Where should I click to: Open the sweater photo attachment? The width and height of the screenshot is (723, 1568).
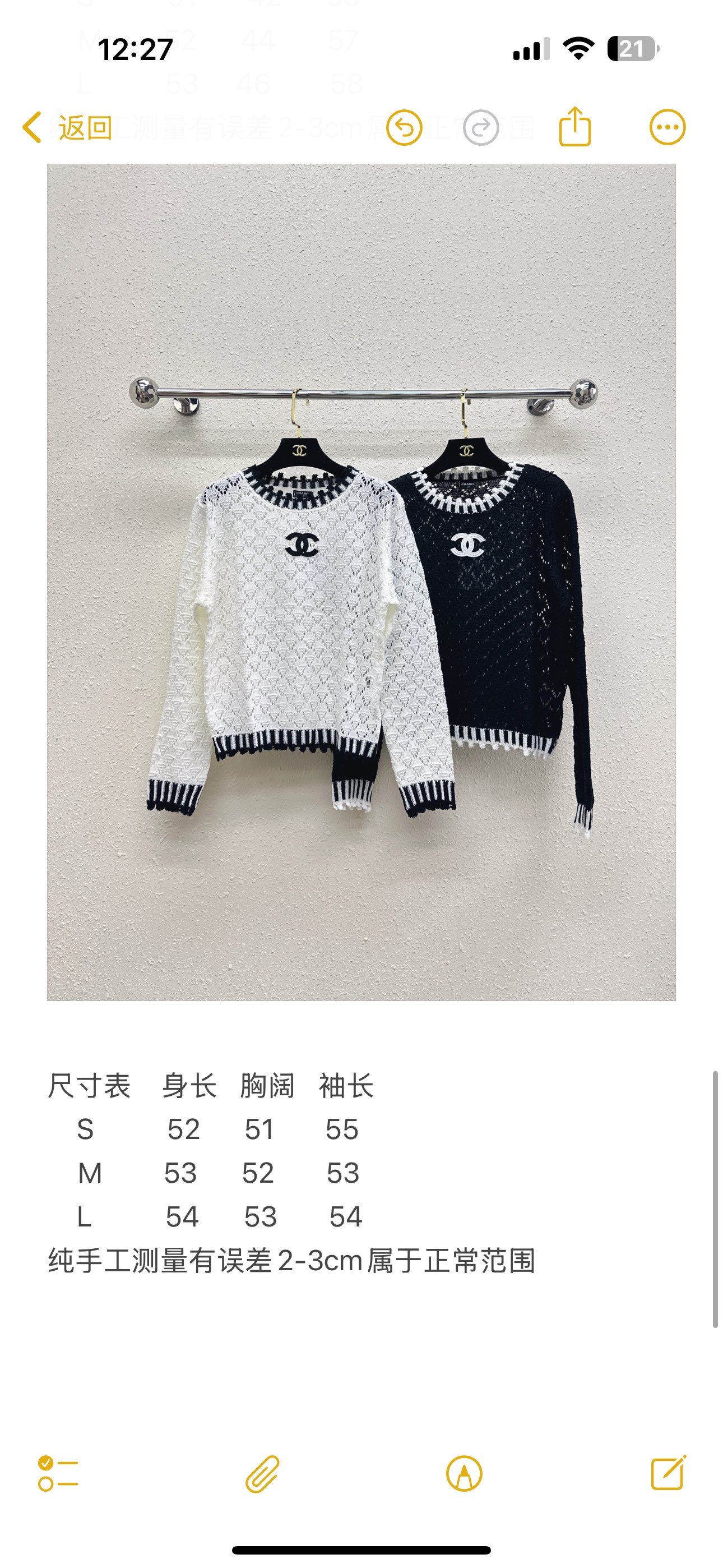[x=361, y=582]
